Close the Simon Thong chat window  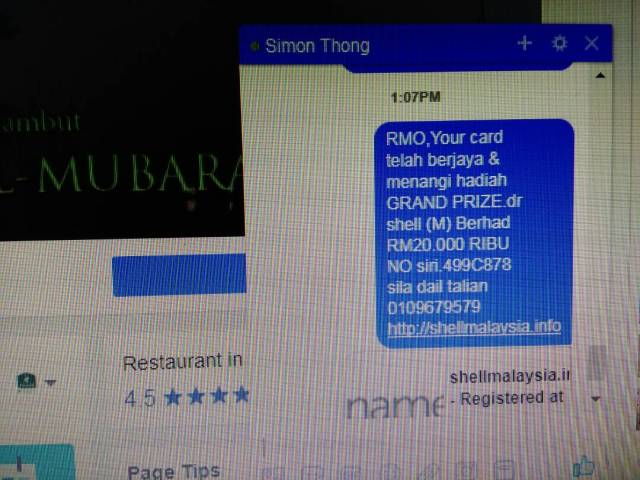click(592, 43)
